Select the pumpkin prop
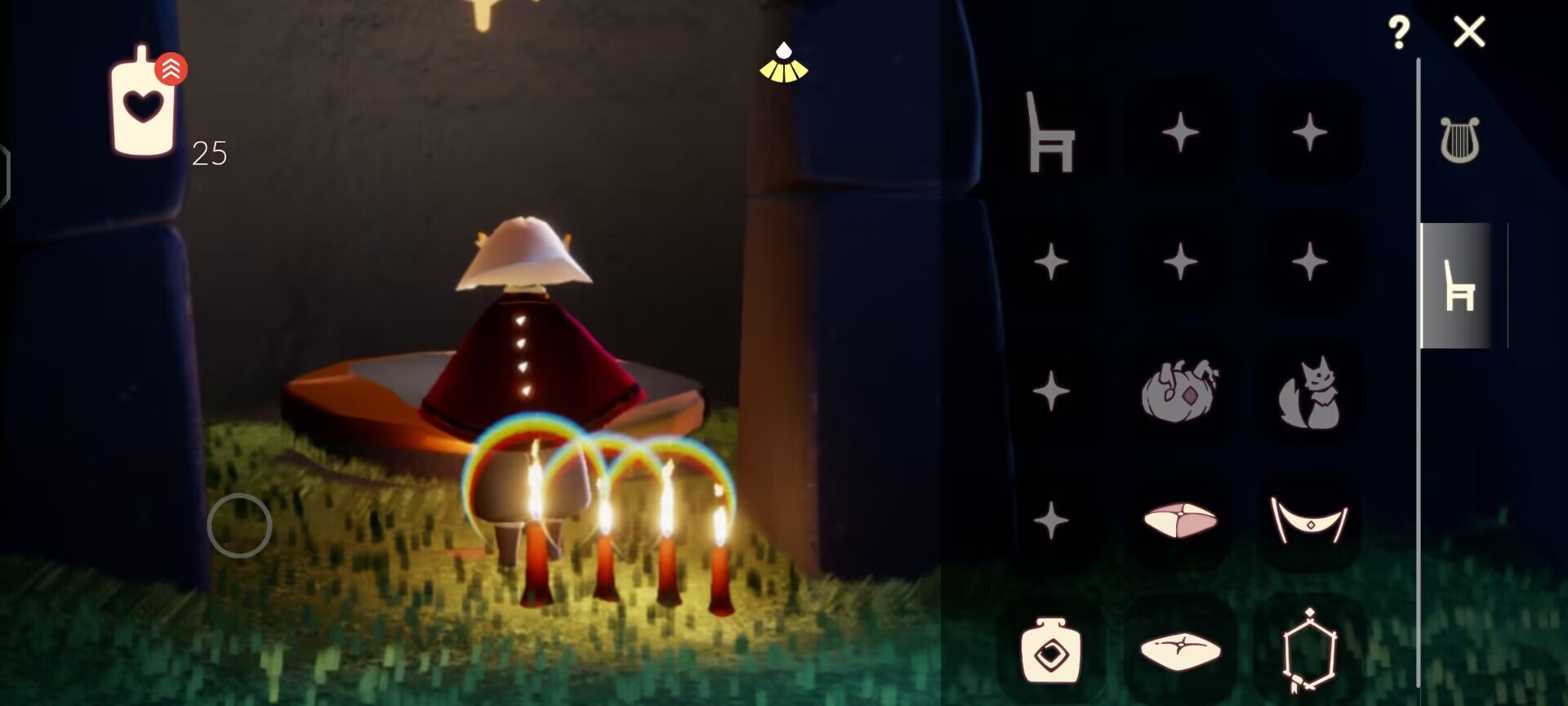Viewport: 1568px width, 706px height. [x=1180, y=391]
